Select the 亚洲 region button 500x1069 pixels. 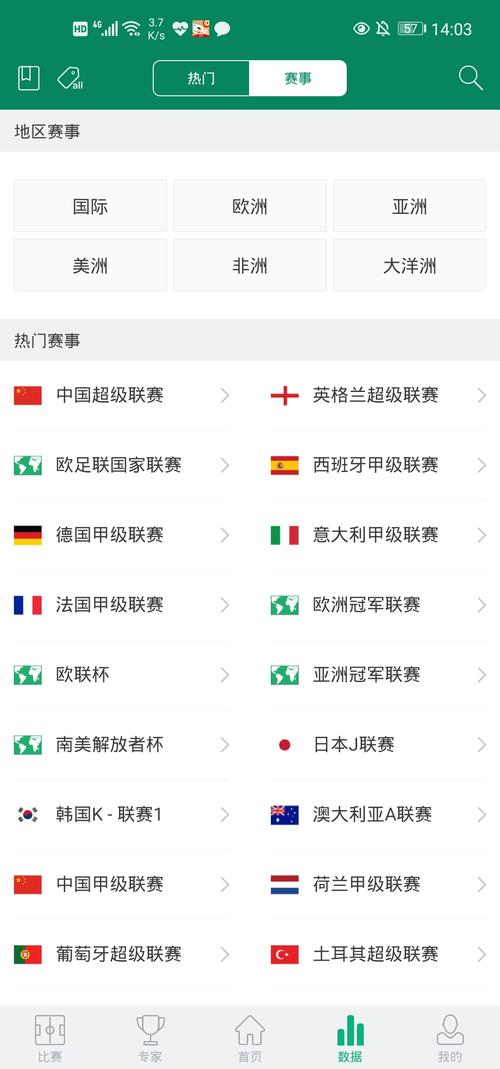click(x=409, y=206)
